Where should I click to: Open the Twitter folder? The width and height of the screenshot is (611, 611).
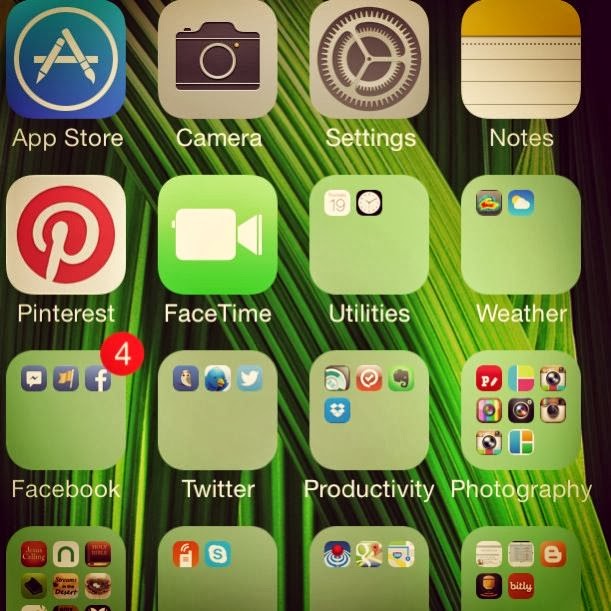click(217, 410)
